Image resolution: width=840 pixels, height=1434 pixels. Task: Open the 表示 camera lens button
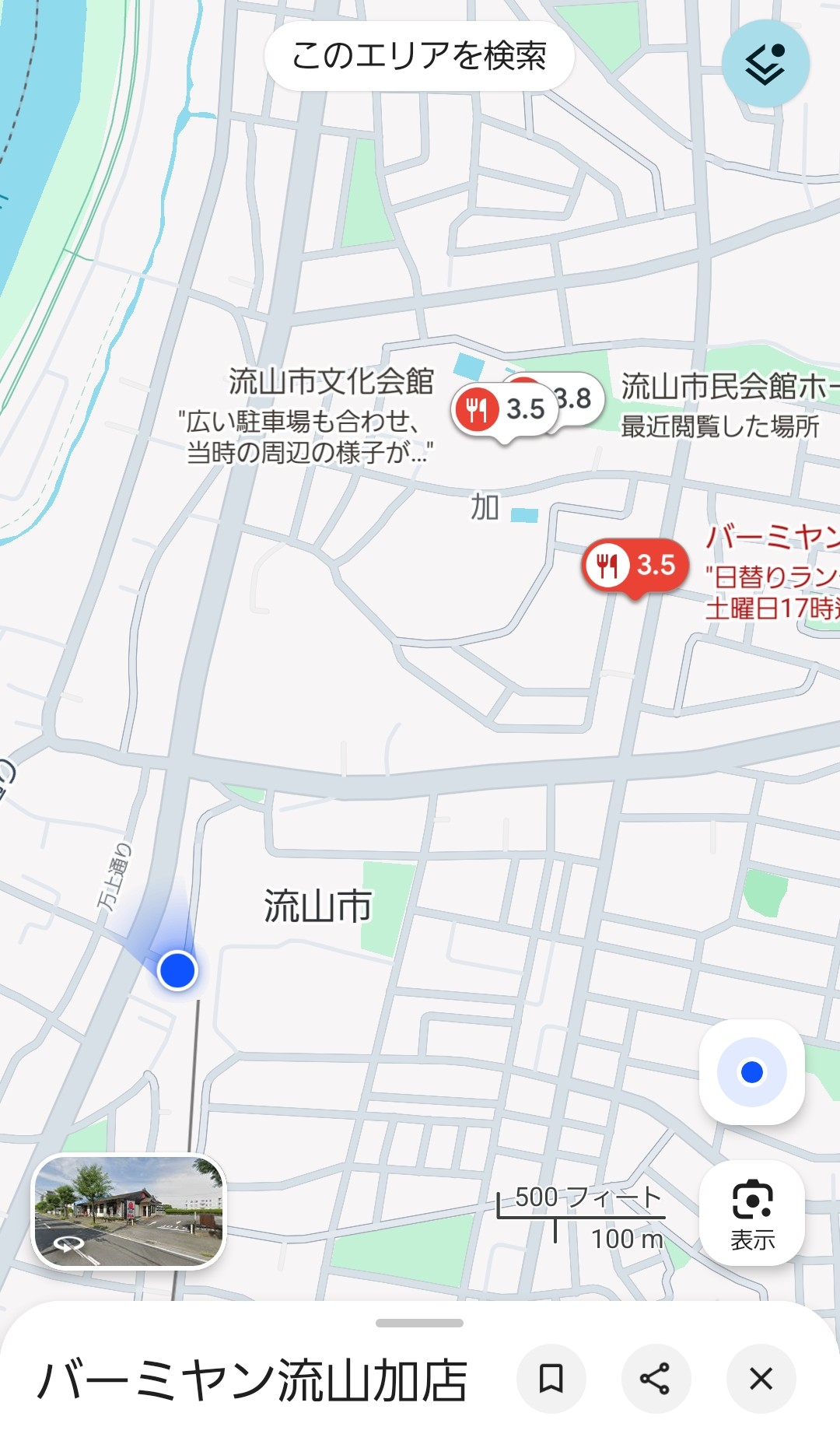(x=751, y=1214)
